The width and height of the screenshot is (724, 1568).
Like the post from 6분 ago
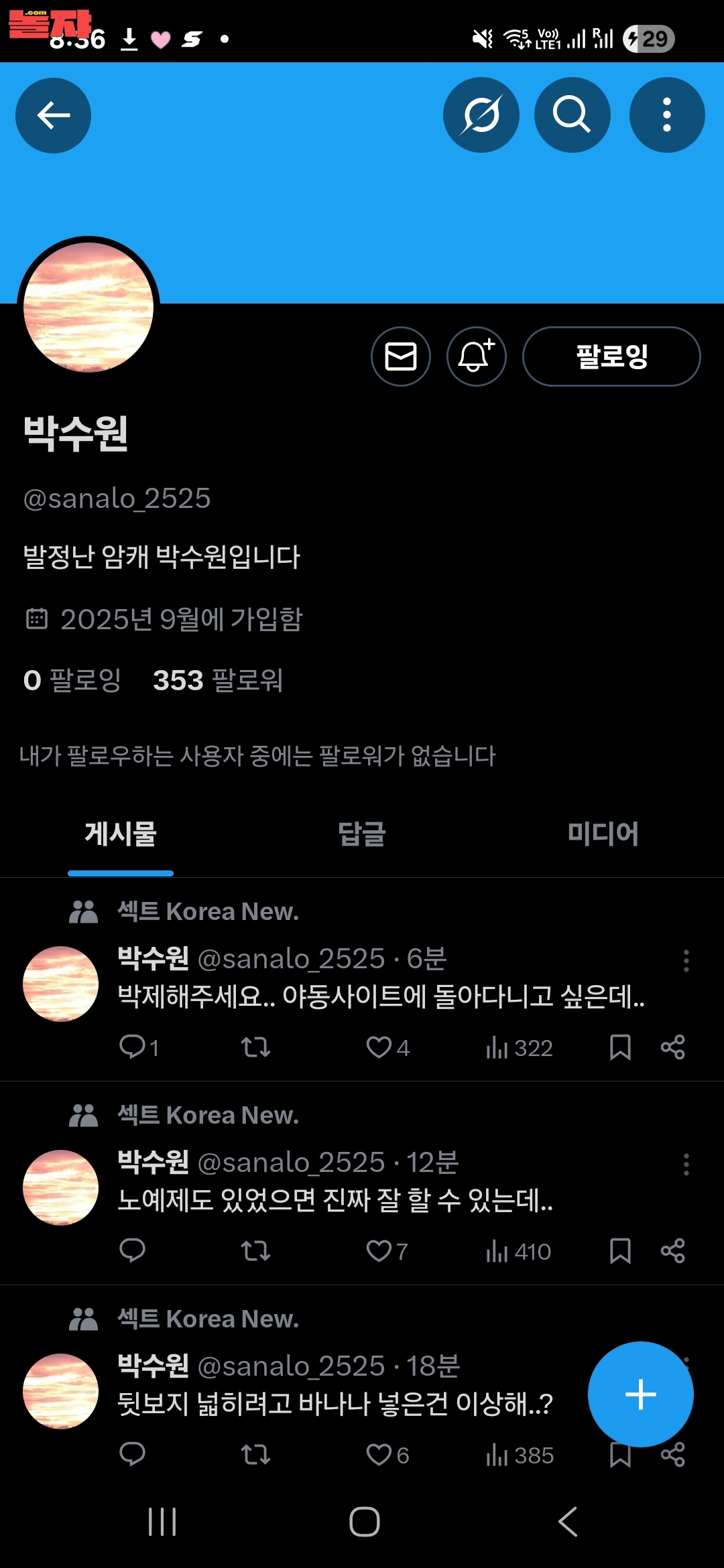click(379, 1047)
